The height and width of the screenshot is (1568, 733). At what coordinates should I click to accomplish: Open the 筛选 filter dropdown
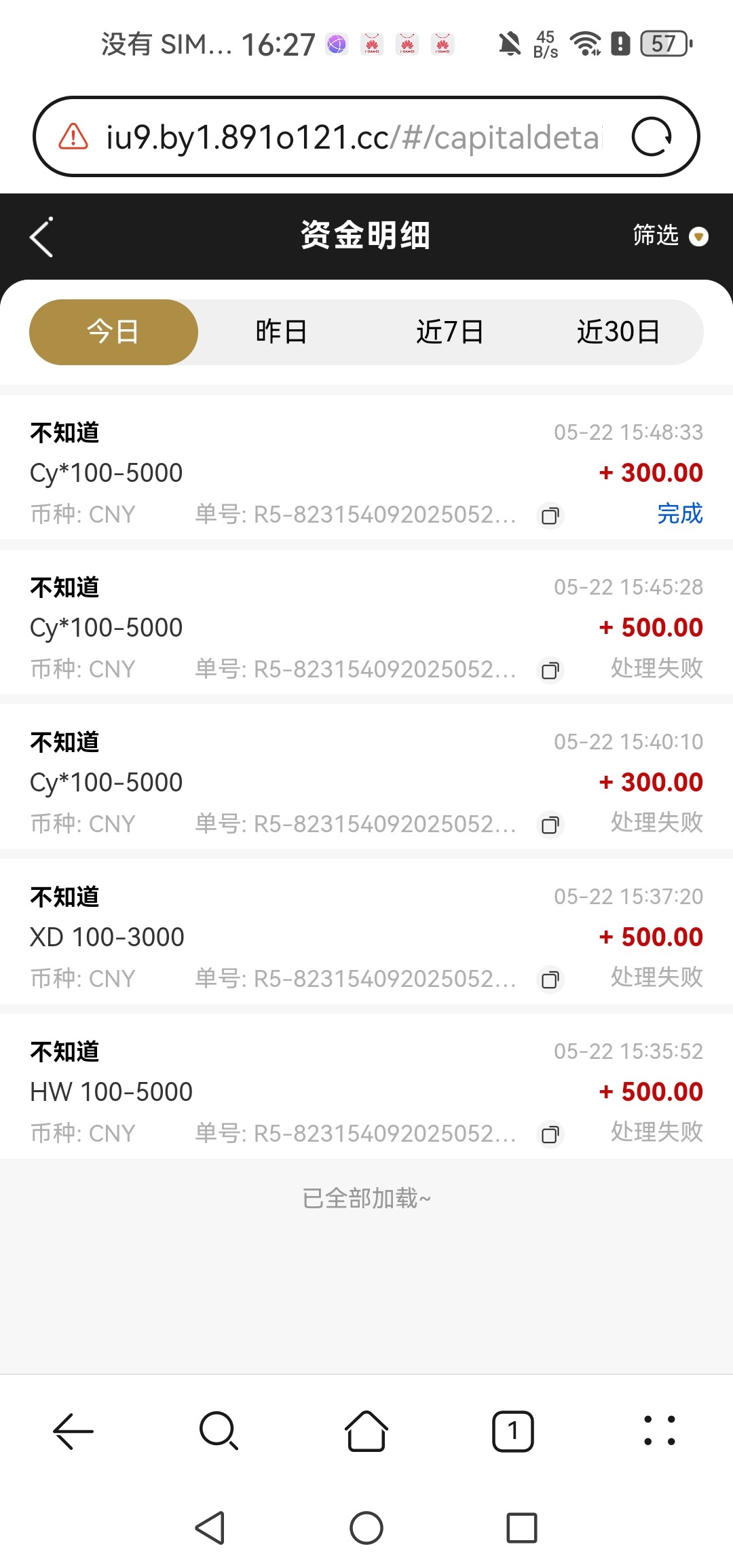click(670, 236)
